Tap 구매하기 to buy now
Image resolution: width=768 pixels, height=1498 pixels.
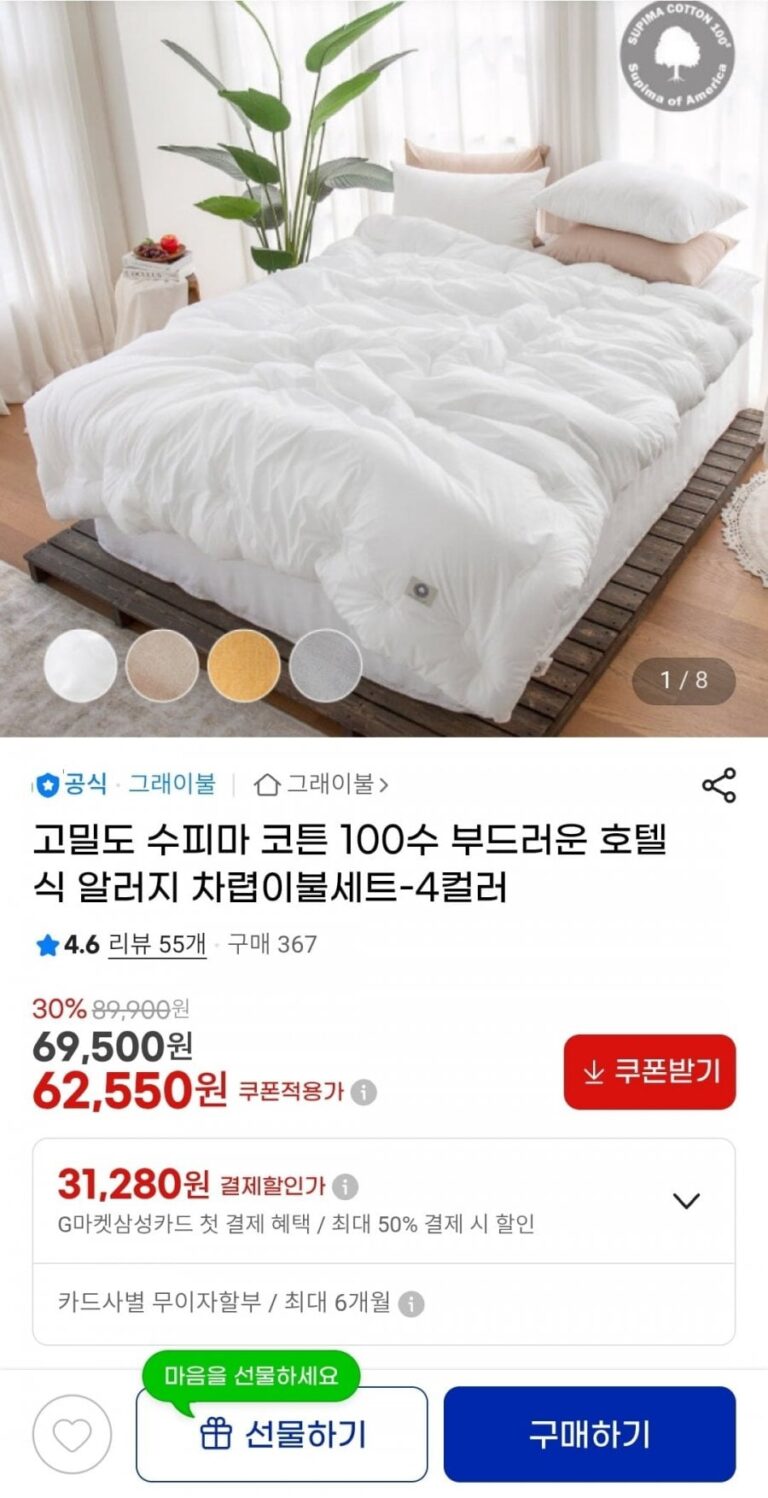point(589,1434)
